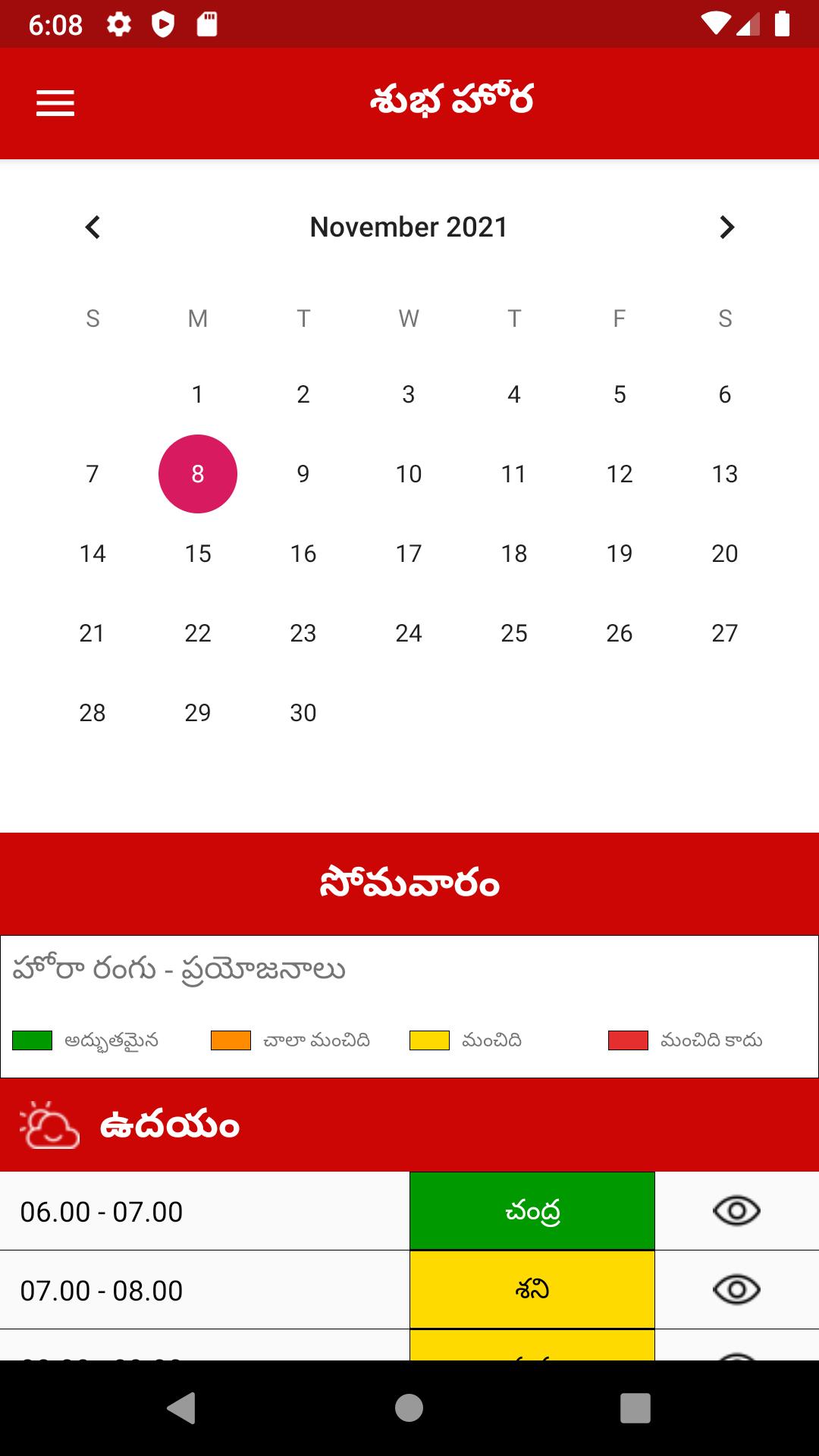Open the hamburger drawer menu
This screenshot has height=1456, width=819.
pyautogui.click(x=55, y=103)
